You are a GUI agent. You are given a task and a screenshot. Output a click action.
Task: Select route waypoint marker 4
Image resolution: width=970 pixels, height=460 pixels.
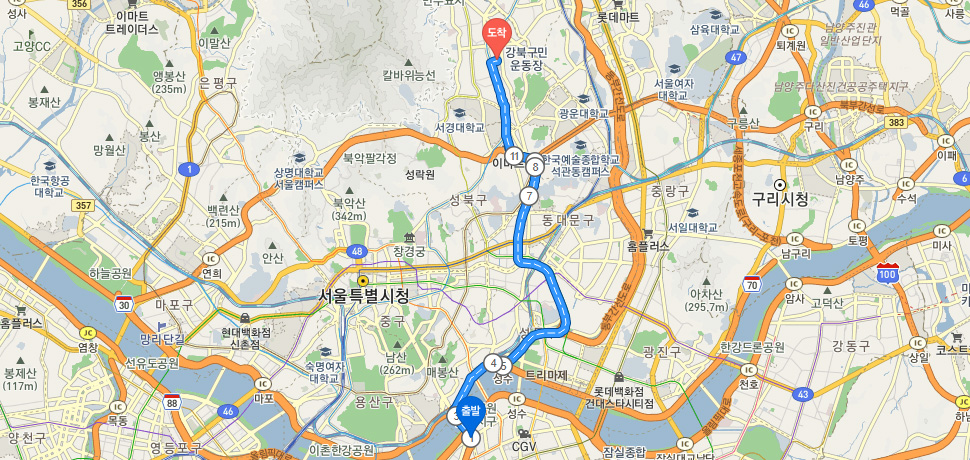[x=493, y=362]
